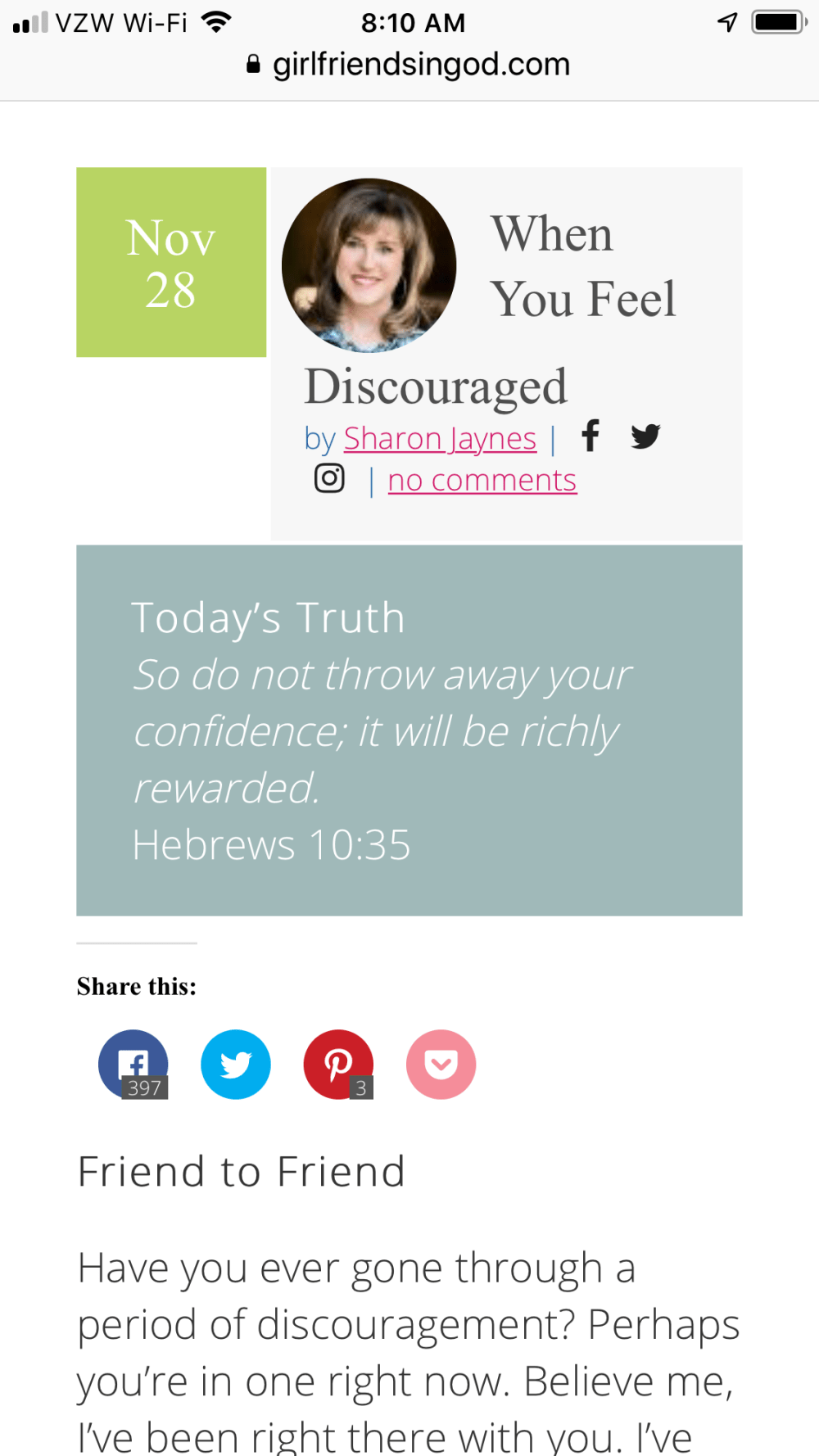Open the author's Twitter icon
The width and height of the screenshot is (819, 1456).
(x=645, y=436)
